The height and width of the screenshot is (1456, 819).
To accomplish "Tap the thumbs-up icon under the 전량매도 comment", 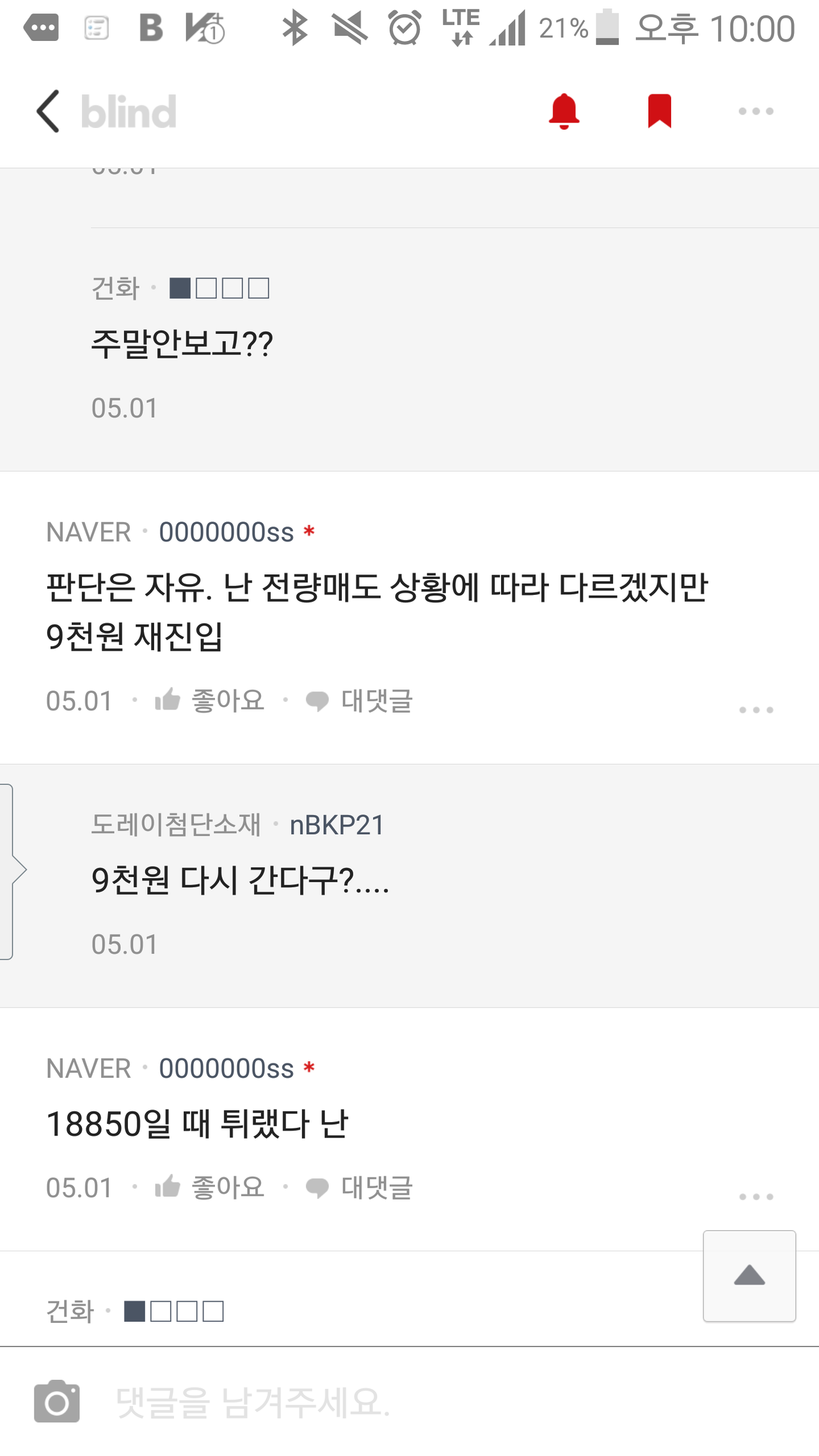I will click(168, 700).
